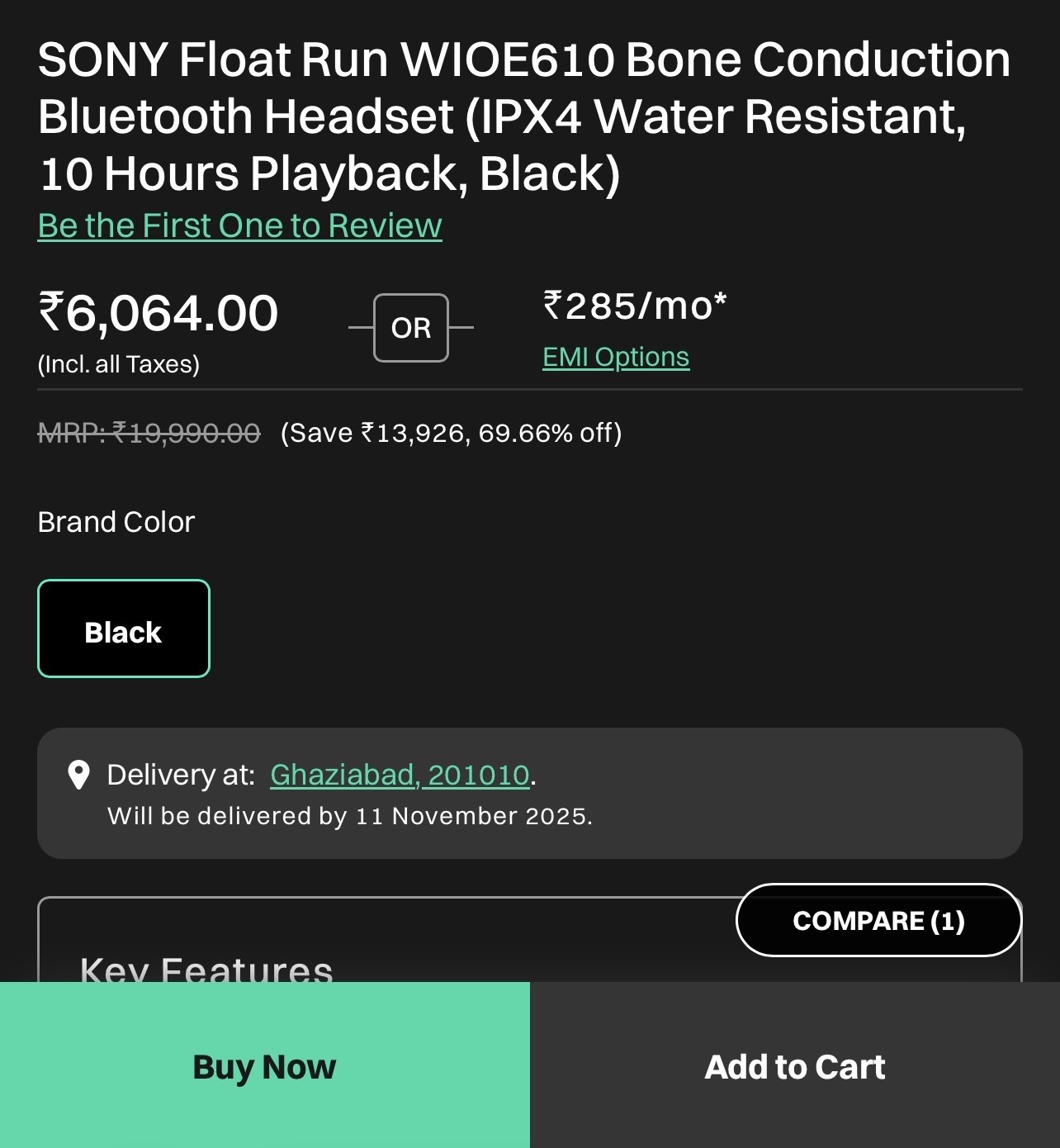Click the struck-through MRP ₹19,990.00 price
The image size is (1060, 1148).
149,432
